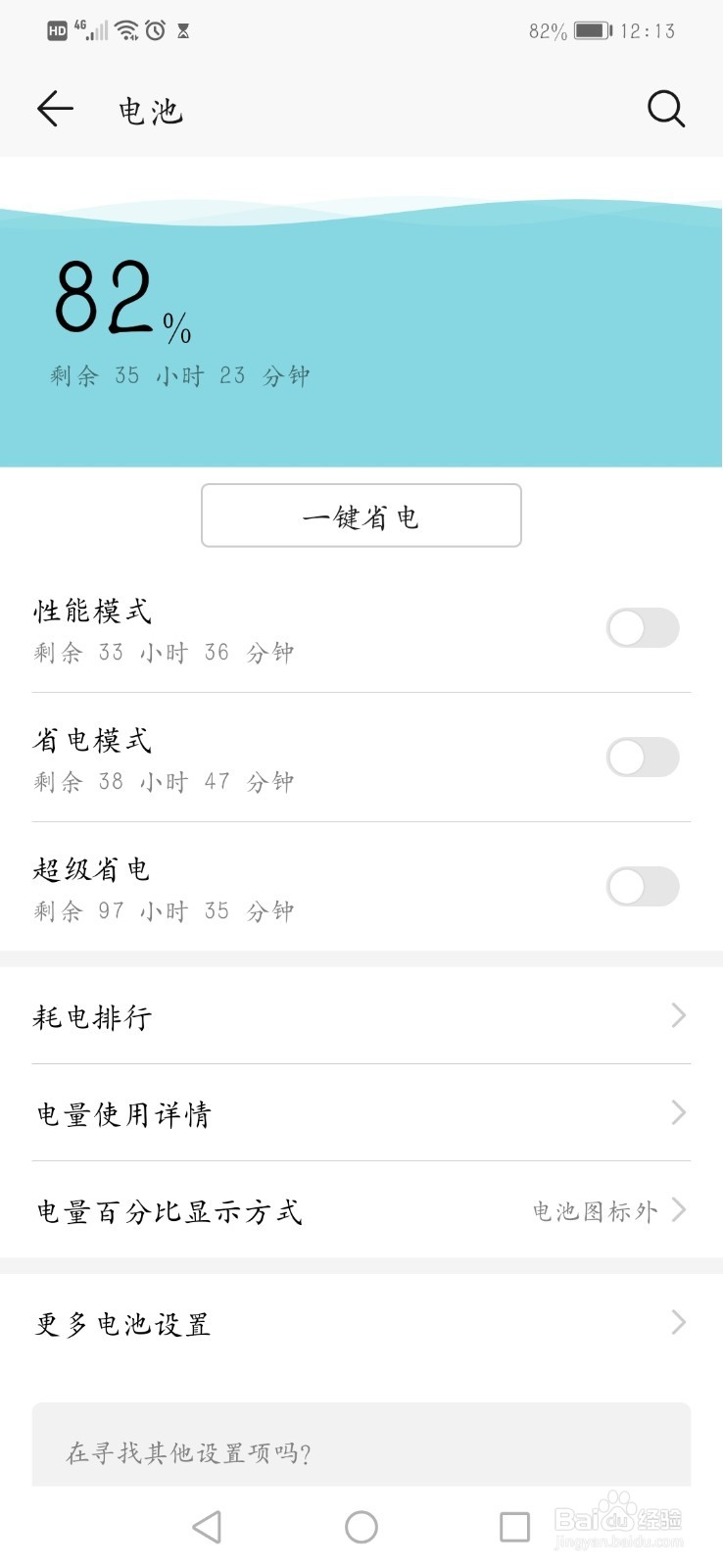Viewport: 723px width, 1568px height.
Task: Enable 性能模式 performance mode
Action: (x=643, y=628)
